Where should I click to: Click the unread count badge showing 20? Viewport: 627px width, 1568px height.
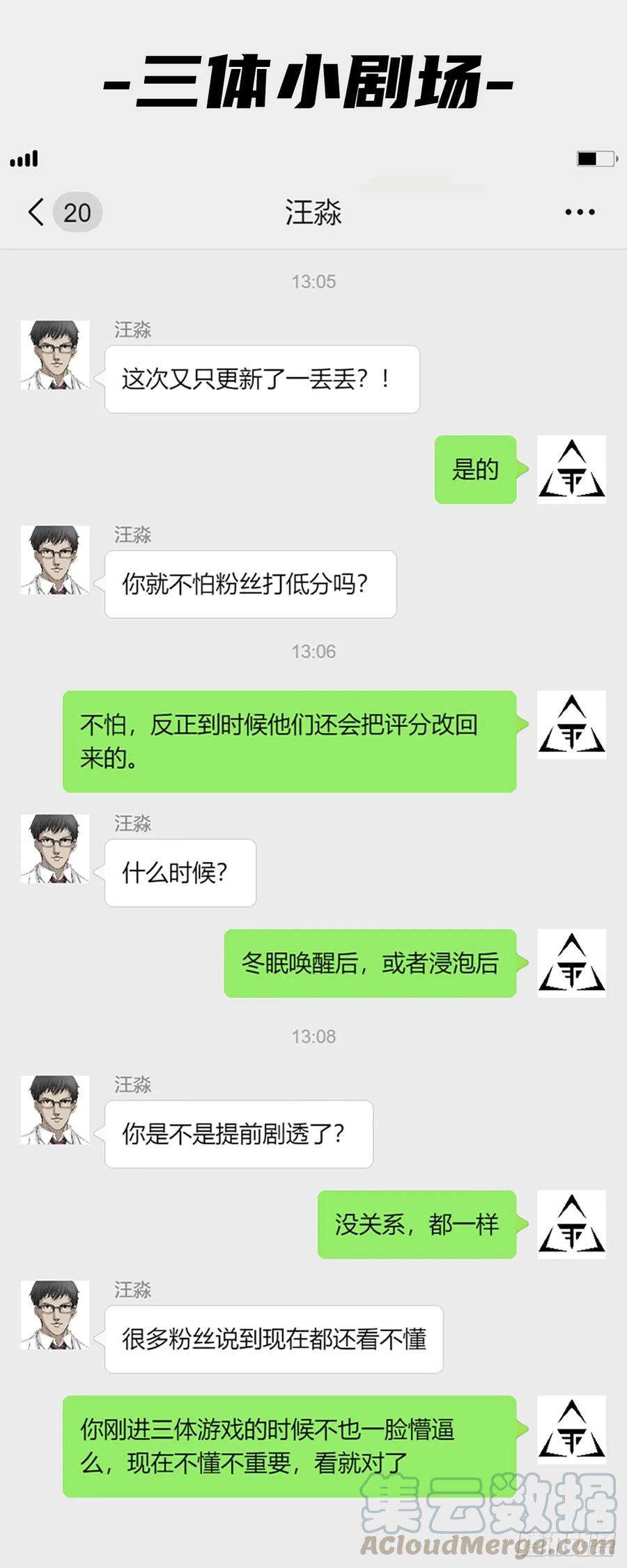click(x=77, y=211)
